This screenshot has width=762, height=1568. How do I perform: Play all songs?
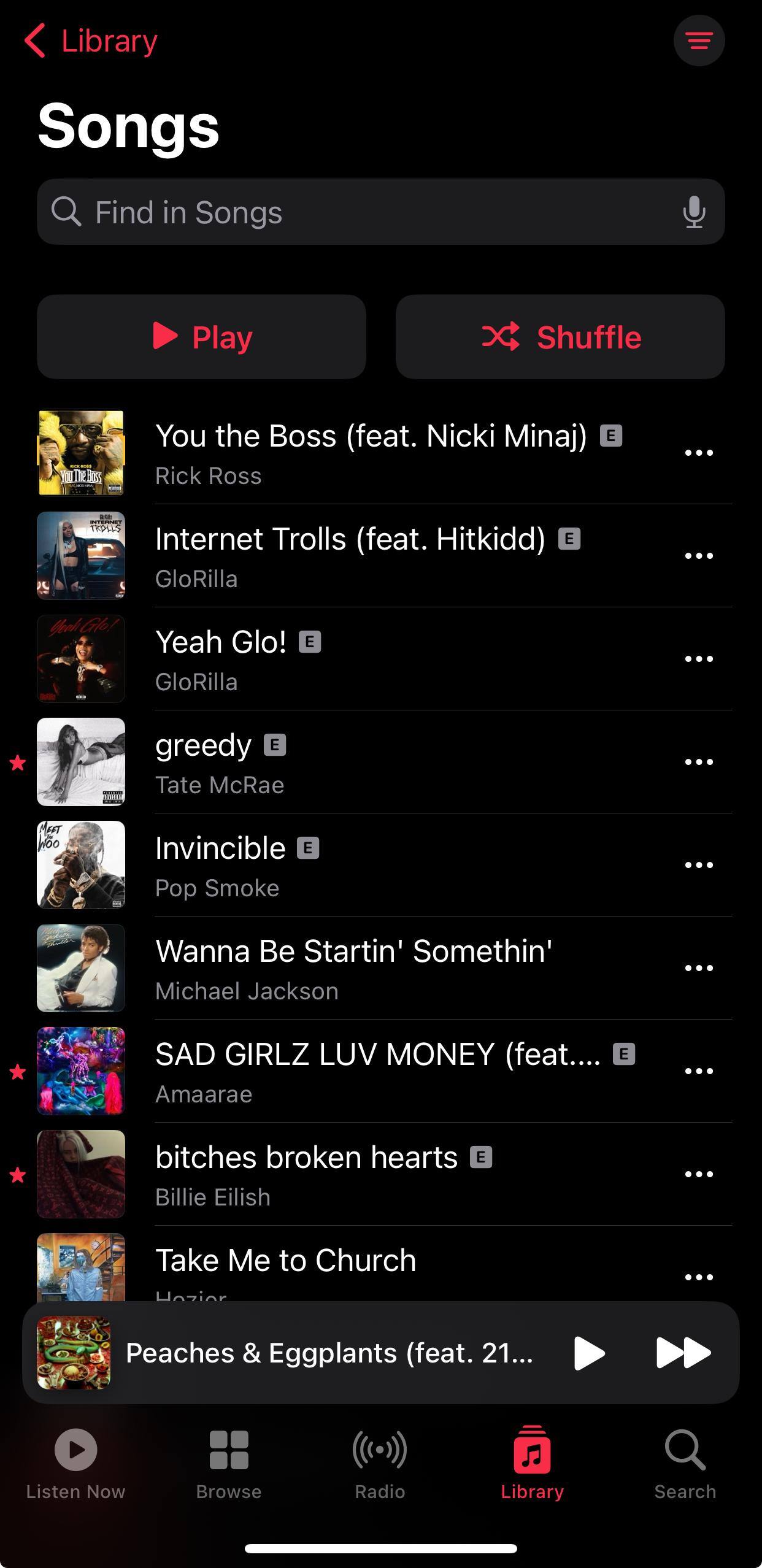201,337
